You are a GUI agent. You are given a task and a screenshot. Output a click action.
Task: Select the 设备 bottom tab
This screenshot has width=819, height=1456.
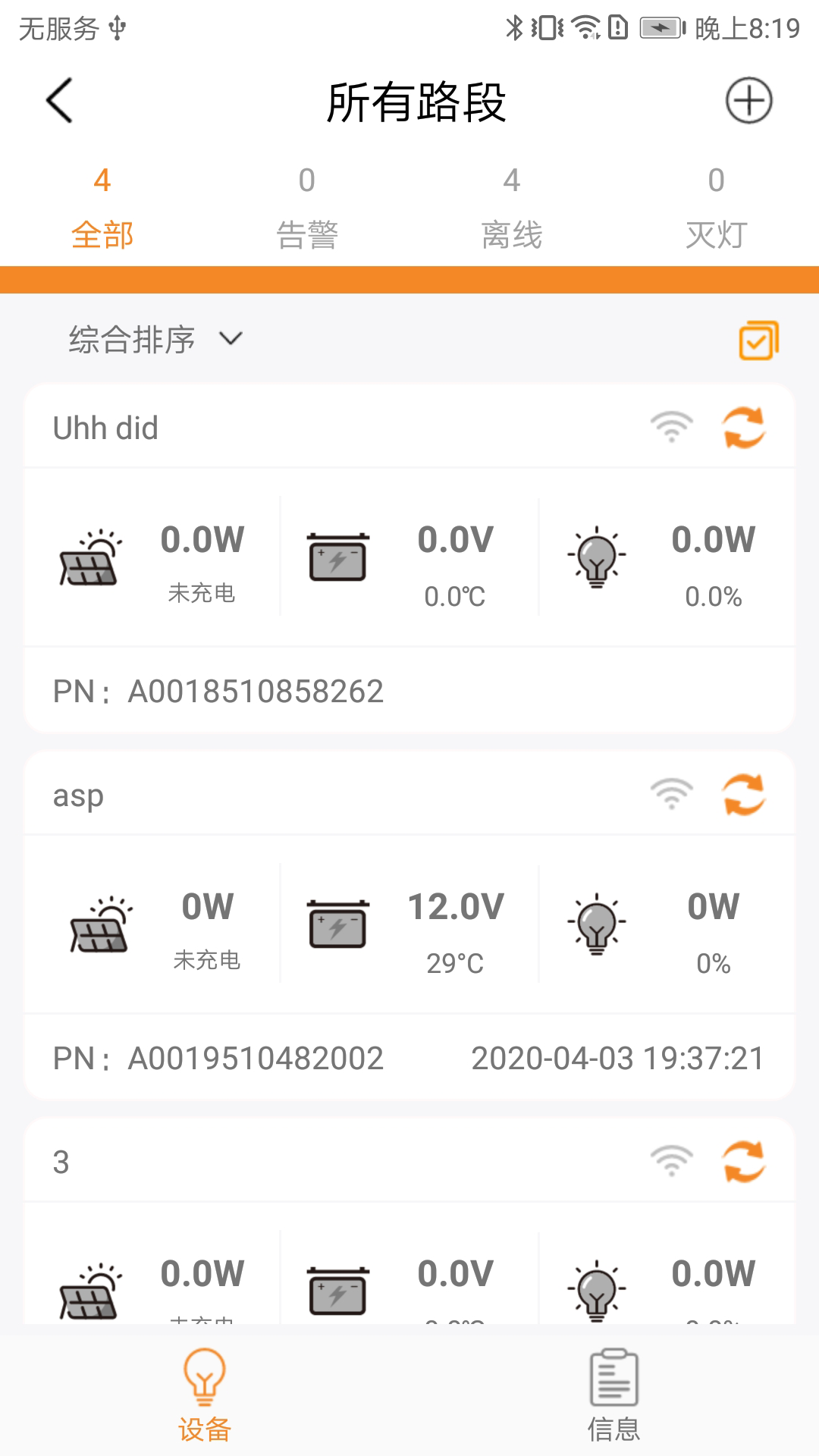tap(205, 1395)
